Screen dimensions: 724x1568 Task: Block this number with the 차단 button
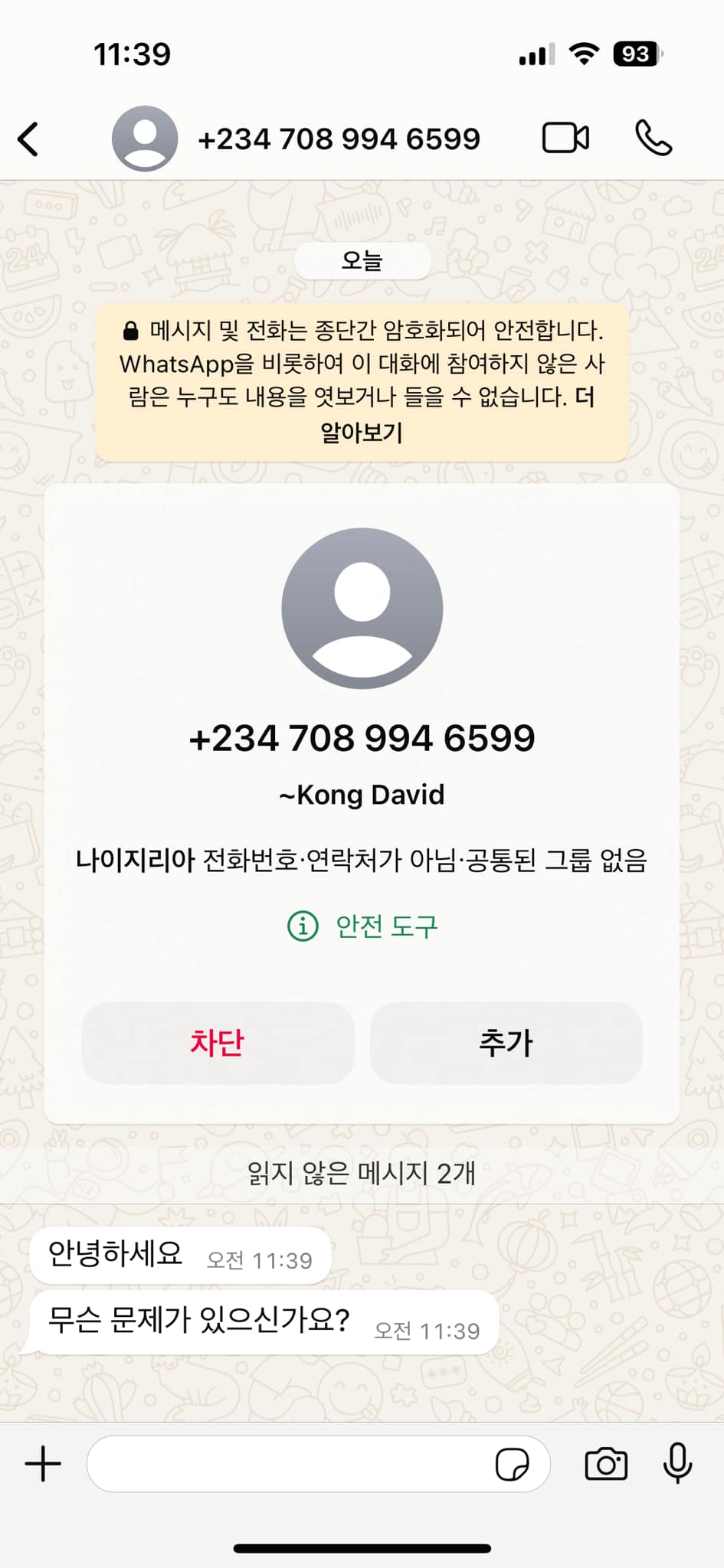218,1043
